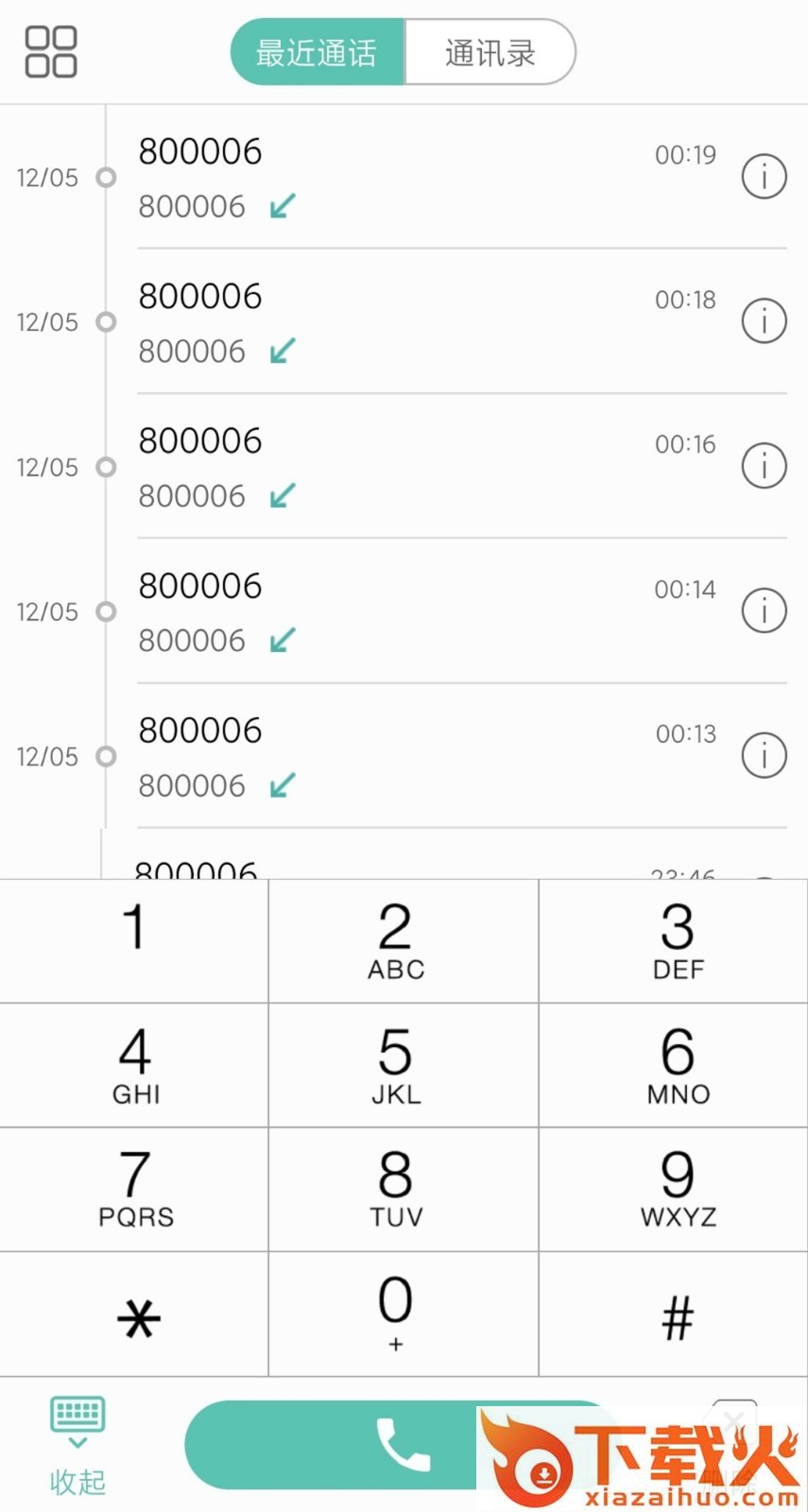Dial digit 1 on the keypad

[134, 940]
